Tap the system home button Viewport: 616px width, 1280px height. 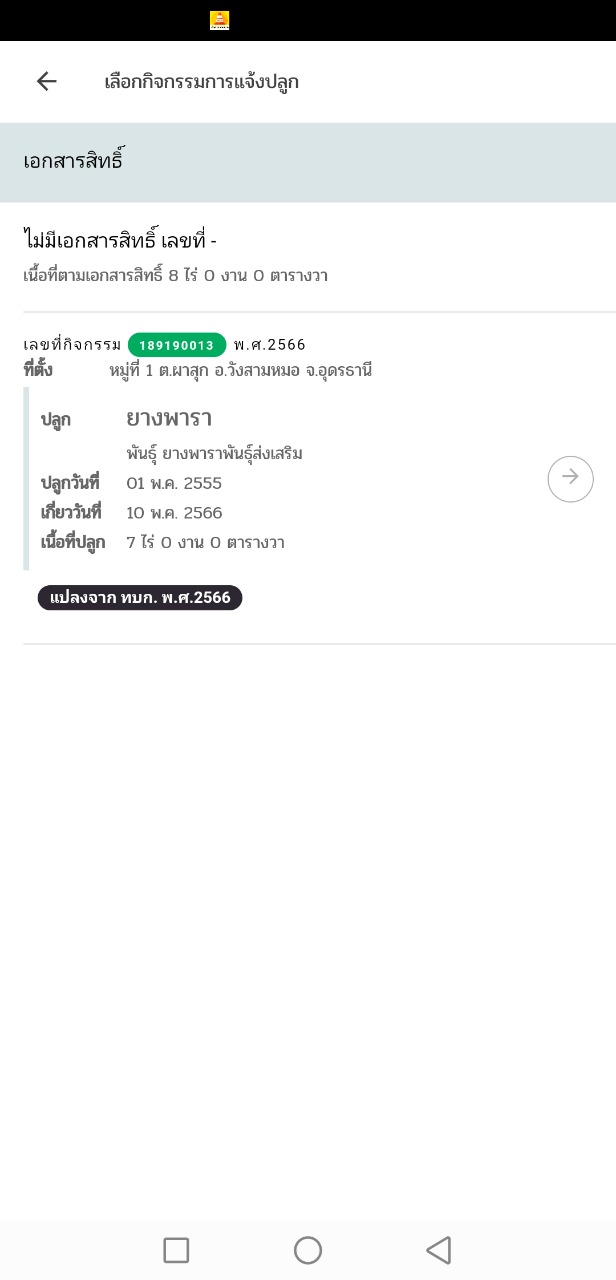[x=308, y=1250]
